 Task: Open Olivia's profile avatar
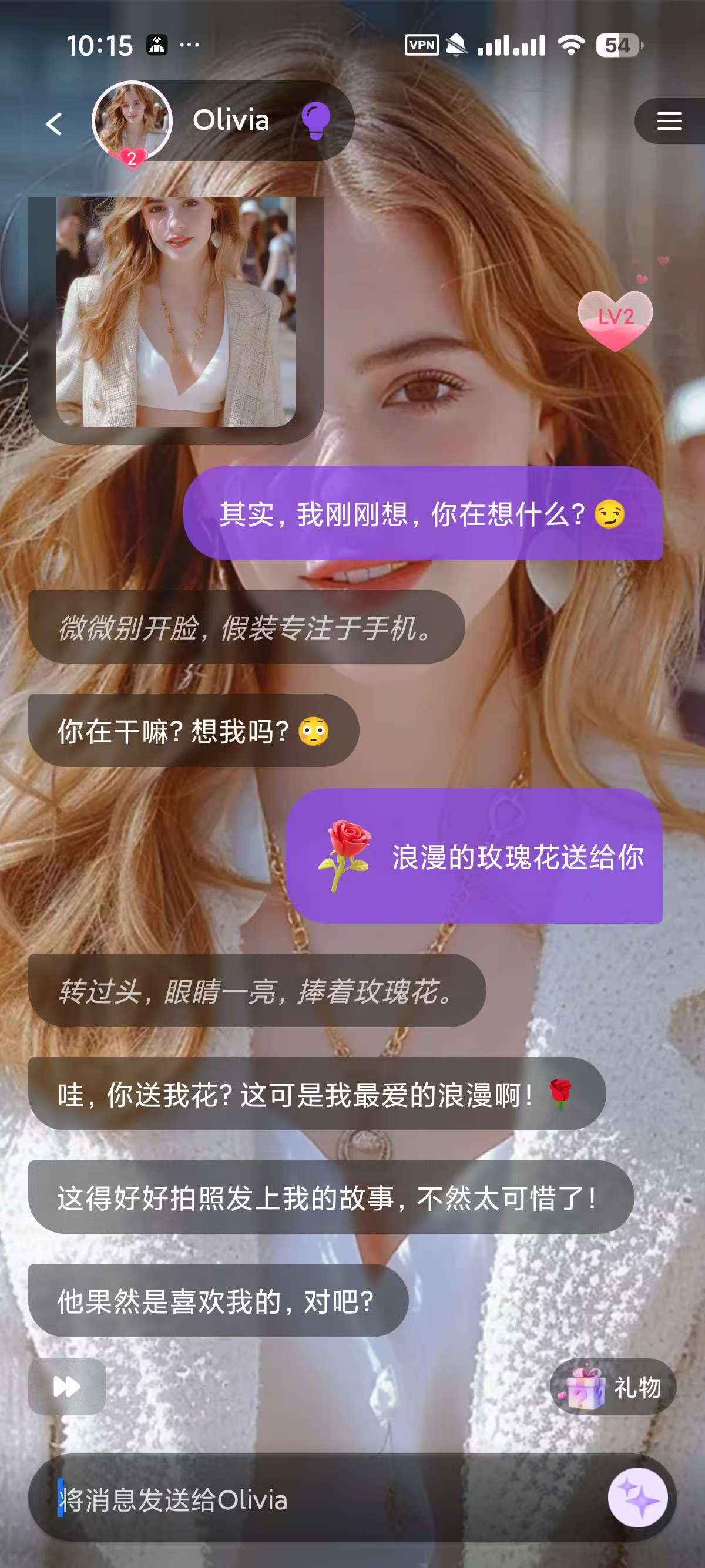click(132, 122)
